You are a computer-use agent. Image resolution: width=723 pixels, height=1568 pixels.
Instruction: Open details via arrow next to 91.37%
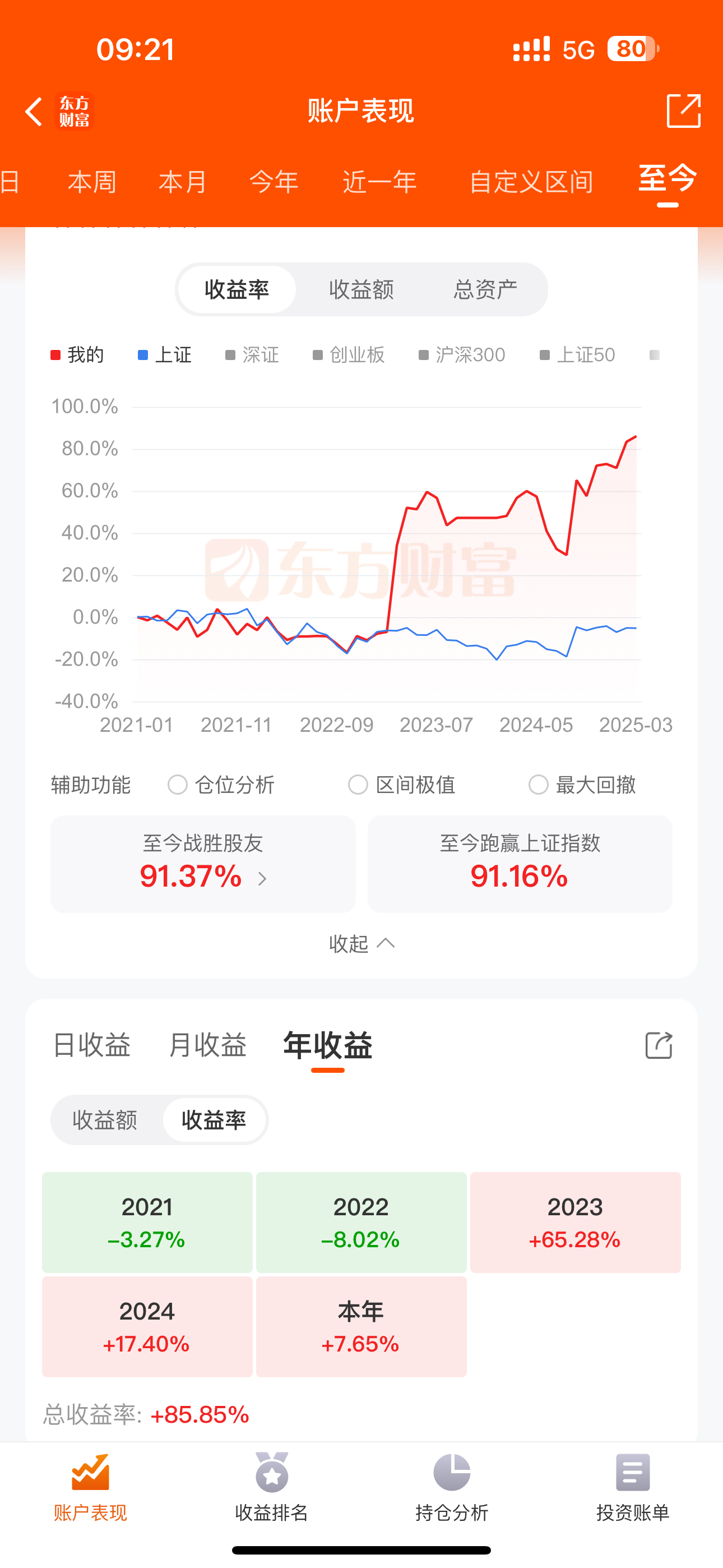[263, 878]
